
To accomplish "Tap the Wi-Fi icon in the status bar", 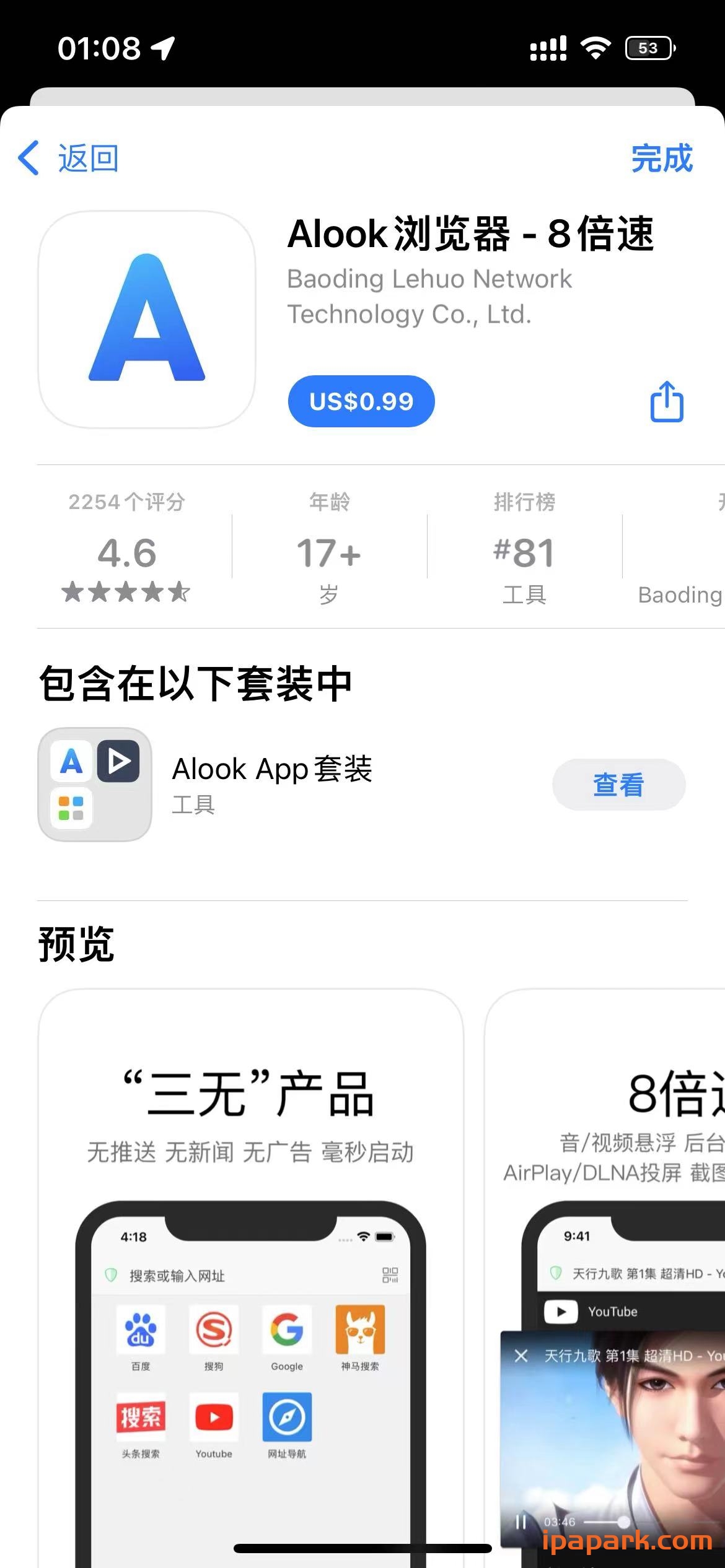I will pyautogui.click(x=595, y=46).
